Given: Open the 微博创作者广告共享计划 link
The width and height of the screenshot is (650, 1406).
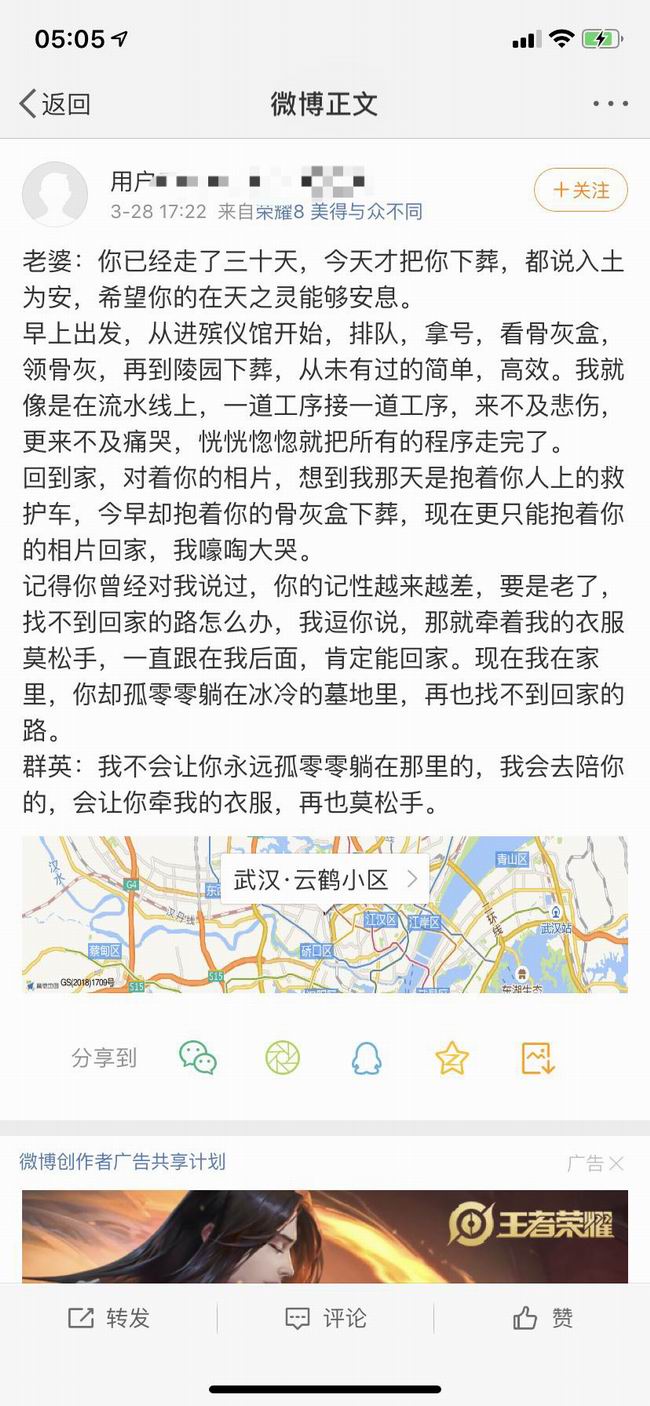Looking at the screenshot, I should point(122,1161).
